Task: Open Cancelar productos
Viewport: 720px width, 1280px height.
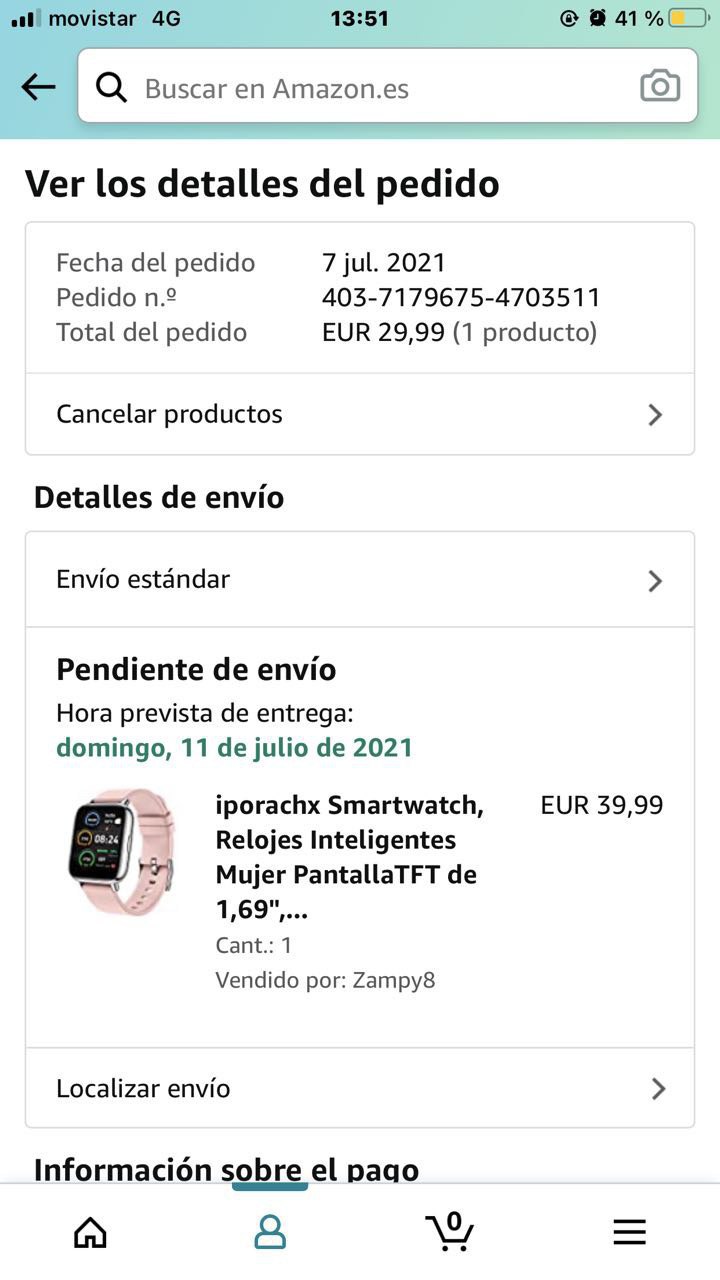Action: pos(360,414)
